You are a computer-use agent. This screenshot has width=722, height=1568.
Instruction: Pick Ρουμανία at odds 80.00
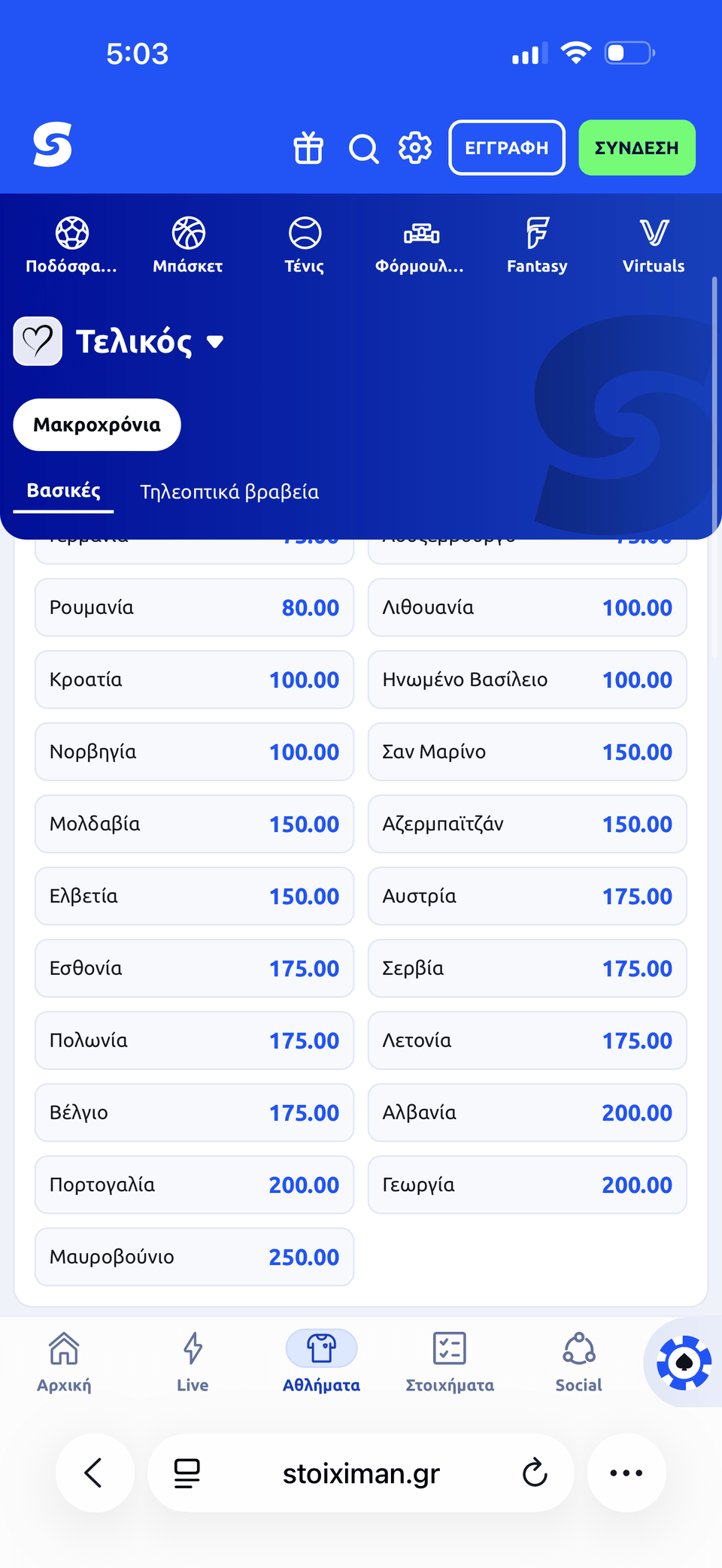[x=194, y=607]
